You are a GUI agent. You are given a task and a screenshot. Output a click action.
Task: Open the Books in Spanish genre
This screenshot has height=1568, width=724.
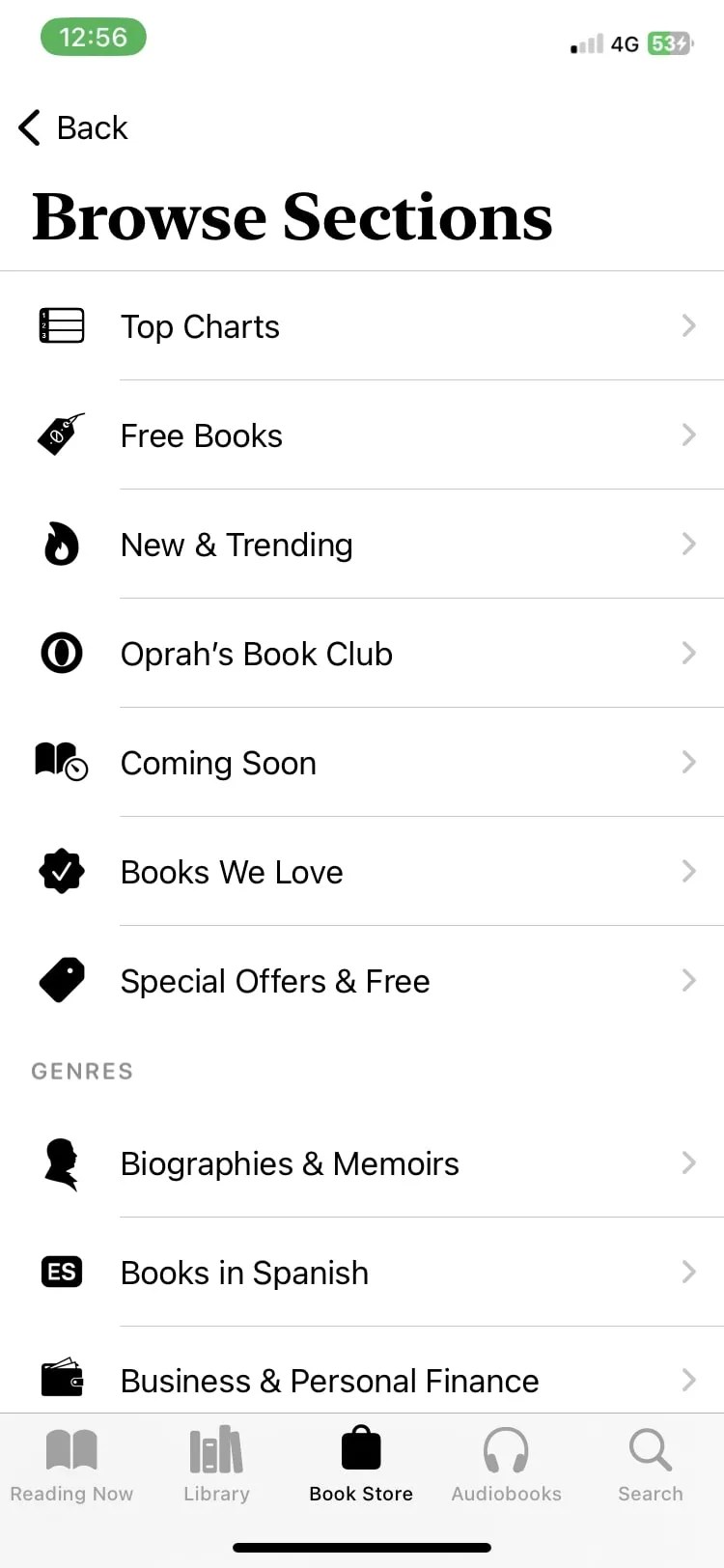(244, 1273)
